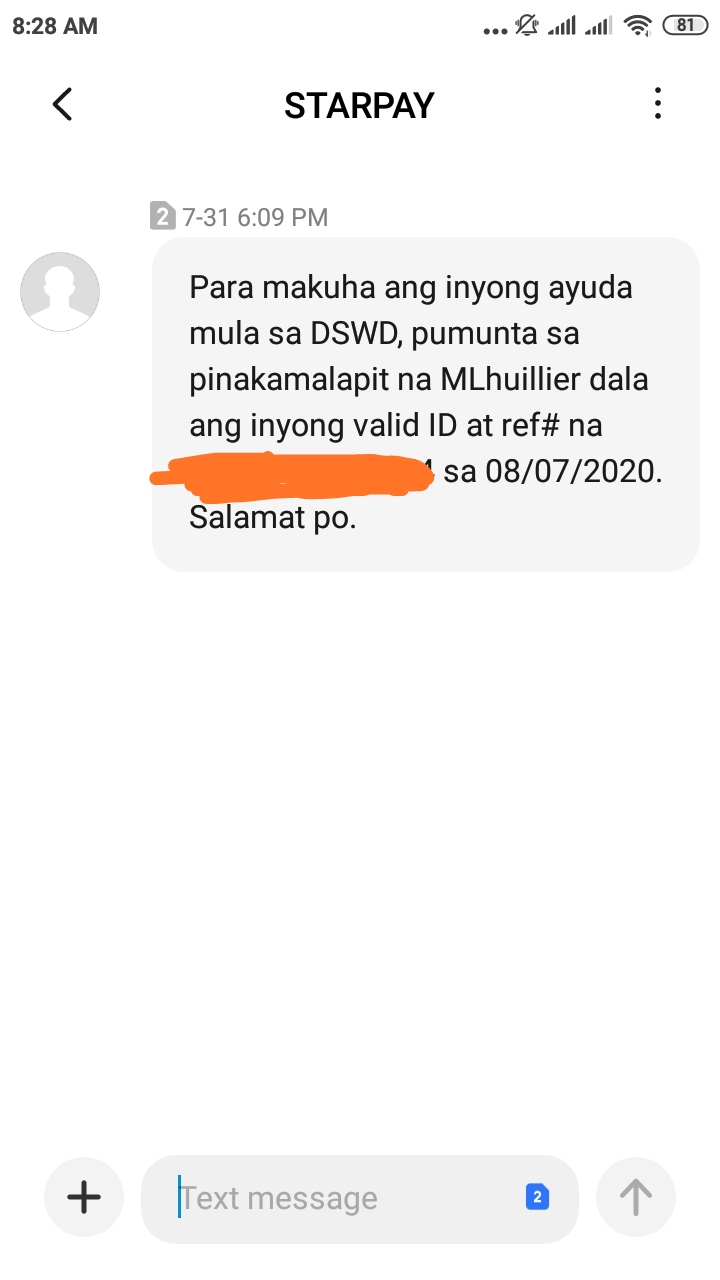Viewport: 720px width, 1280px height.
Task: Send the message with arrow button
Action: tap(636, 1196)
